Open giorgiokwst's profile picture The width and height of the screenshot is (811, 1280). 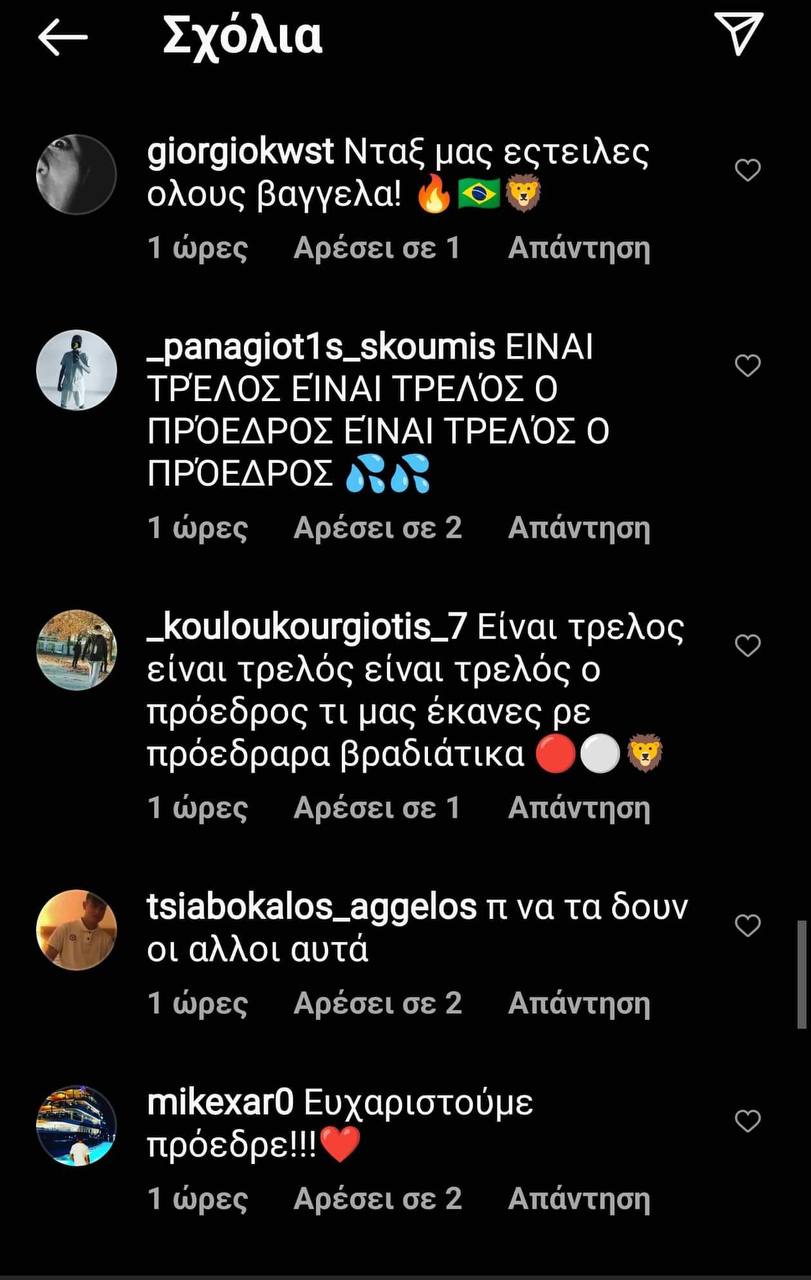[x=77, y=174]
